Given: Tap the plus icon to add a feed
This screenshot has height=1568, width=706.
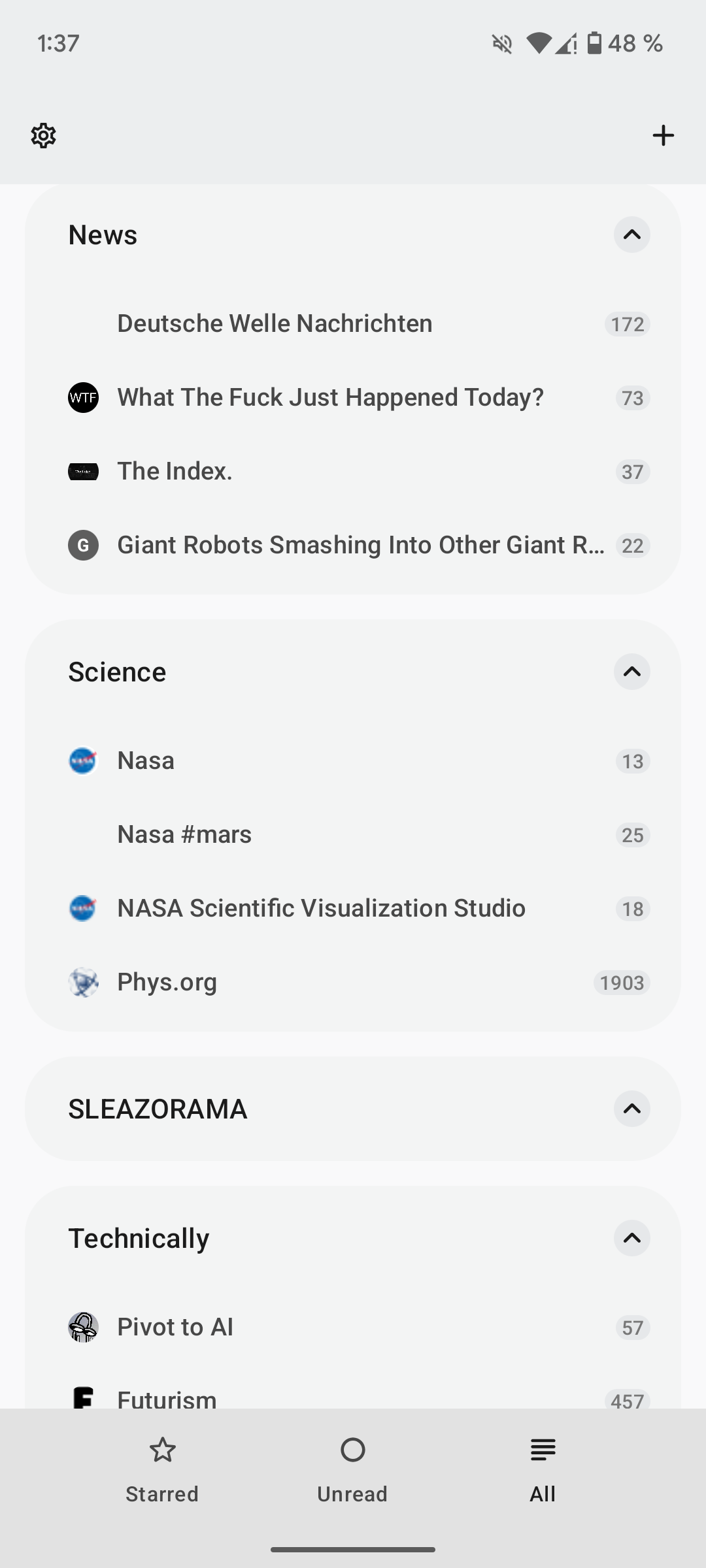Looking at the screenshot, I should coord(663,135).
